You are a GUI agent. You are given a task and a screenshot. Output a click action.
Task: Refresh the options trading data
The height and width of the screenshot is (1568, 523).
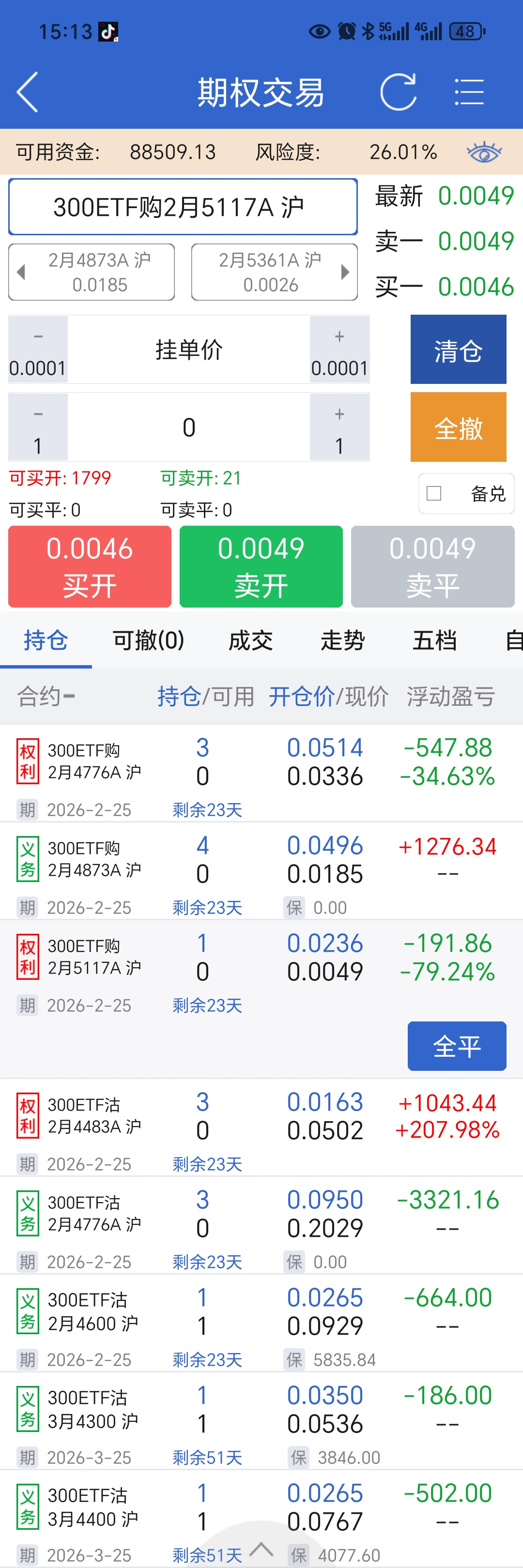click(x=398, y=92)
